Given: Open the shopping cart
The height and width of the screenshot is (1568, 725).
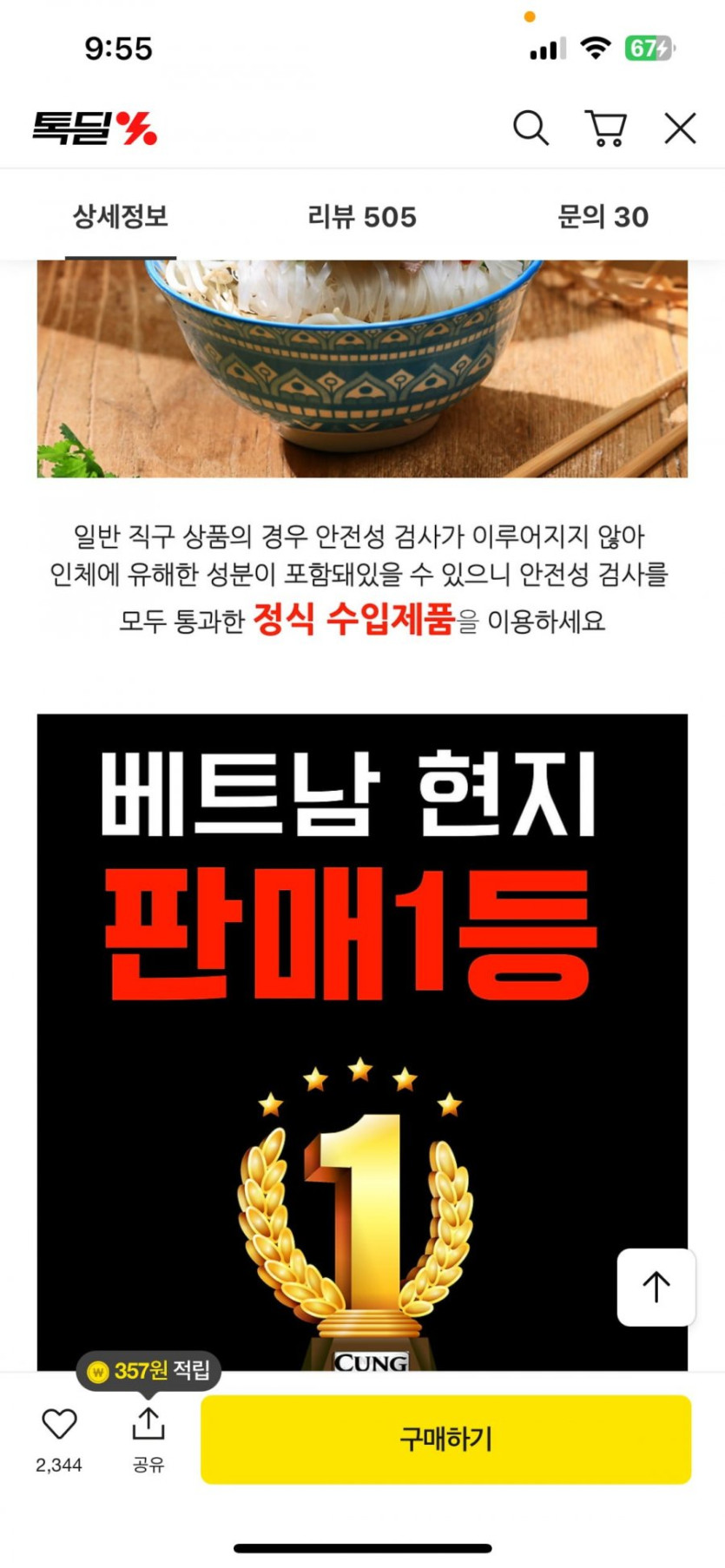Looking at the screenshot, I should pos(605,128).
